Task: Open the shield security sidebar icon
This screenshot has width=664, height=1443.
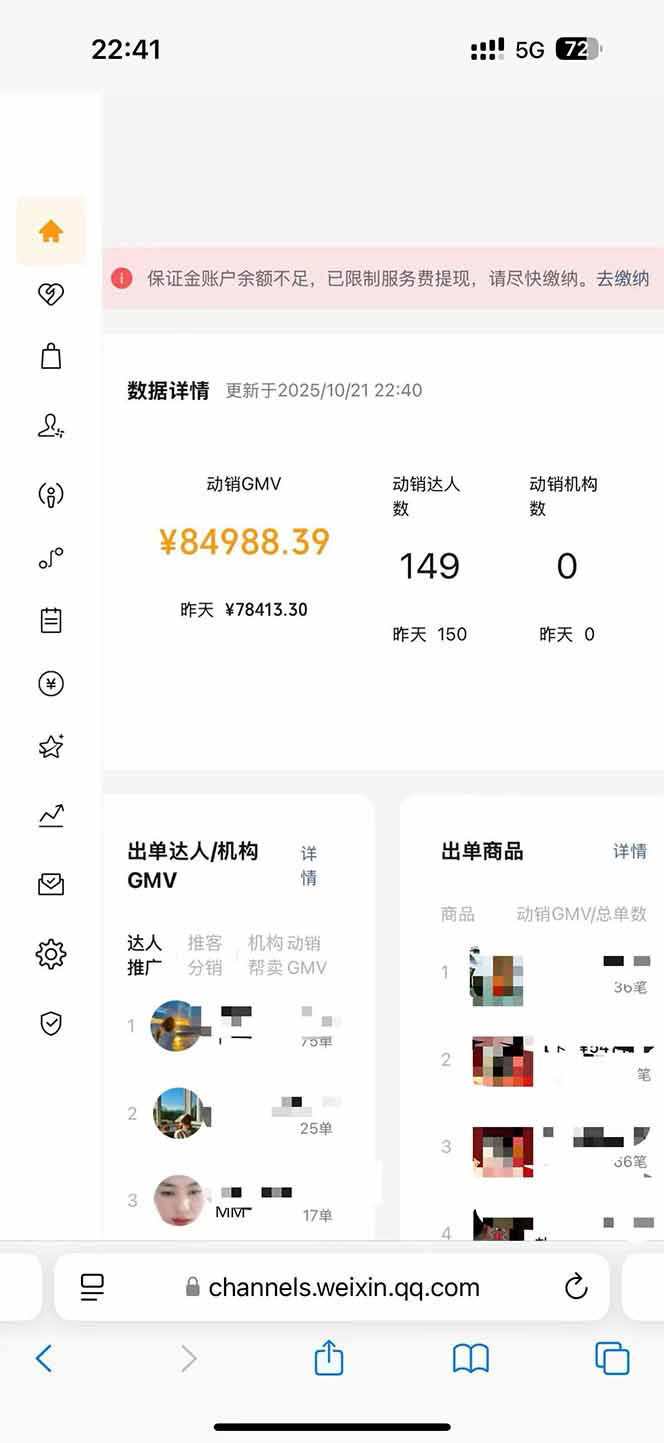Action: coord(51,1022)
